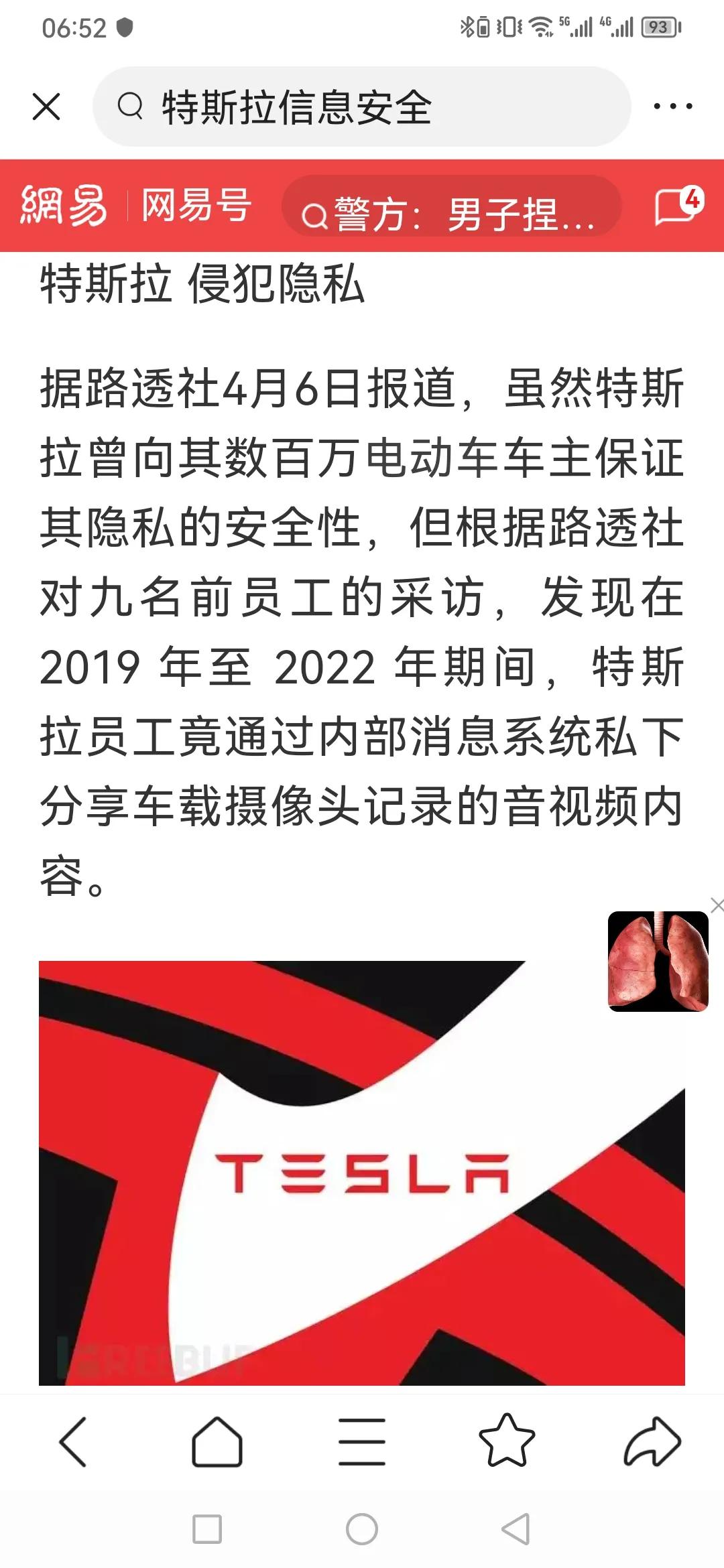Viewport: 724px width, 1568px height.
Task: Open the three-dot overflow menu
Action: pyautogui.click(x=672, y=107)
